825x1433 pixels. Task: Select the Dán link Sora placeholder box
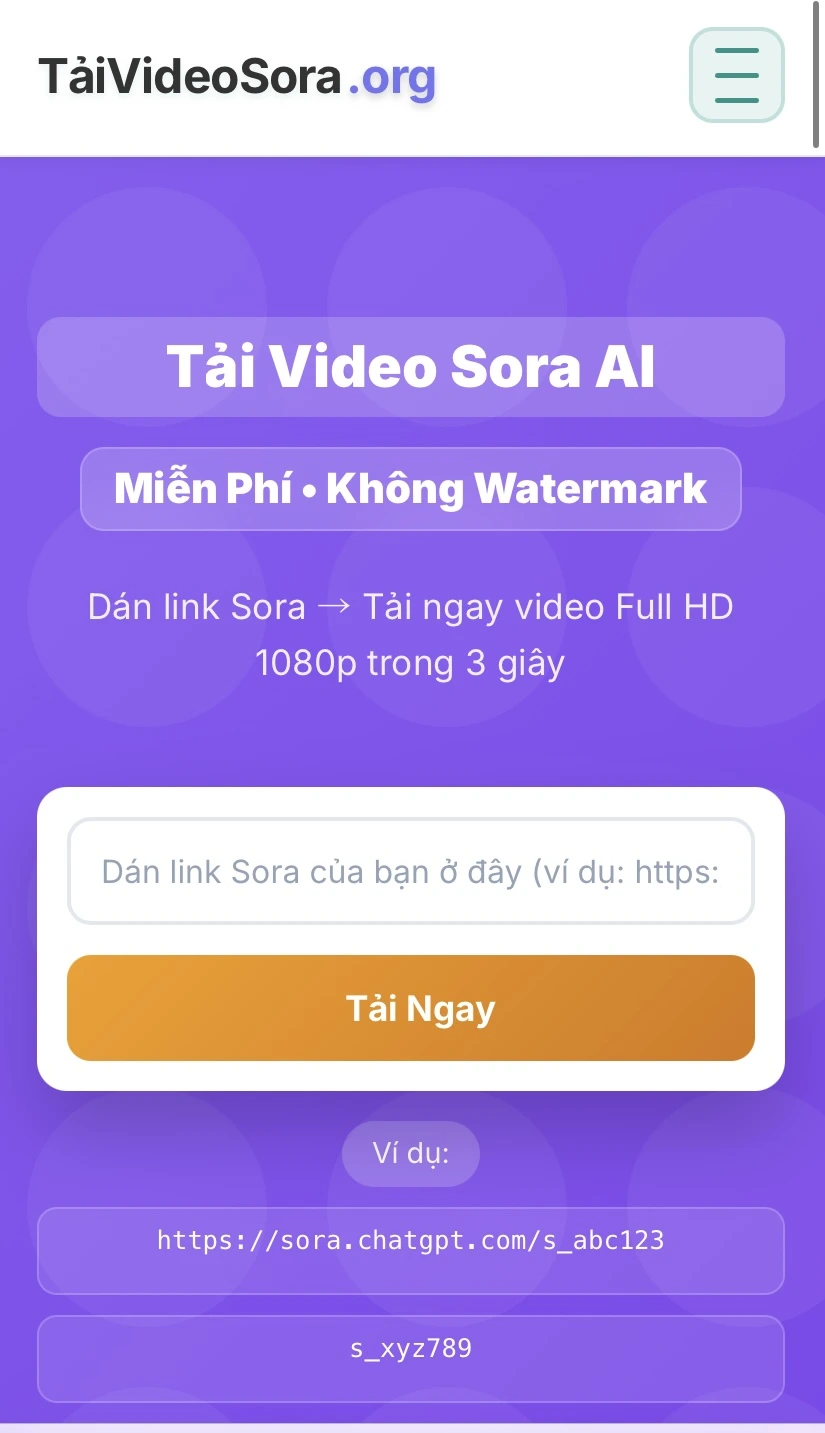click(x=411, y=871)
